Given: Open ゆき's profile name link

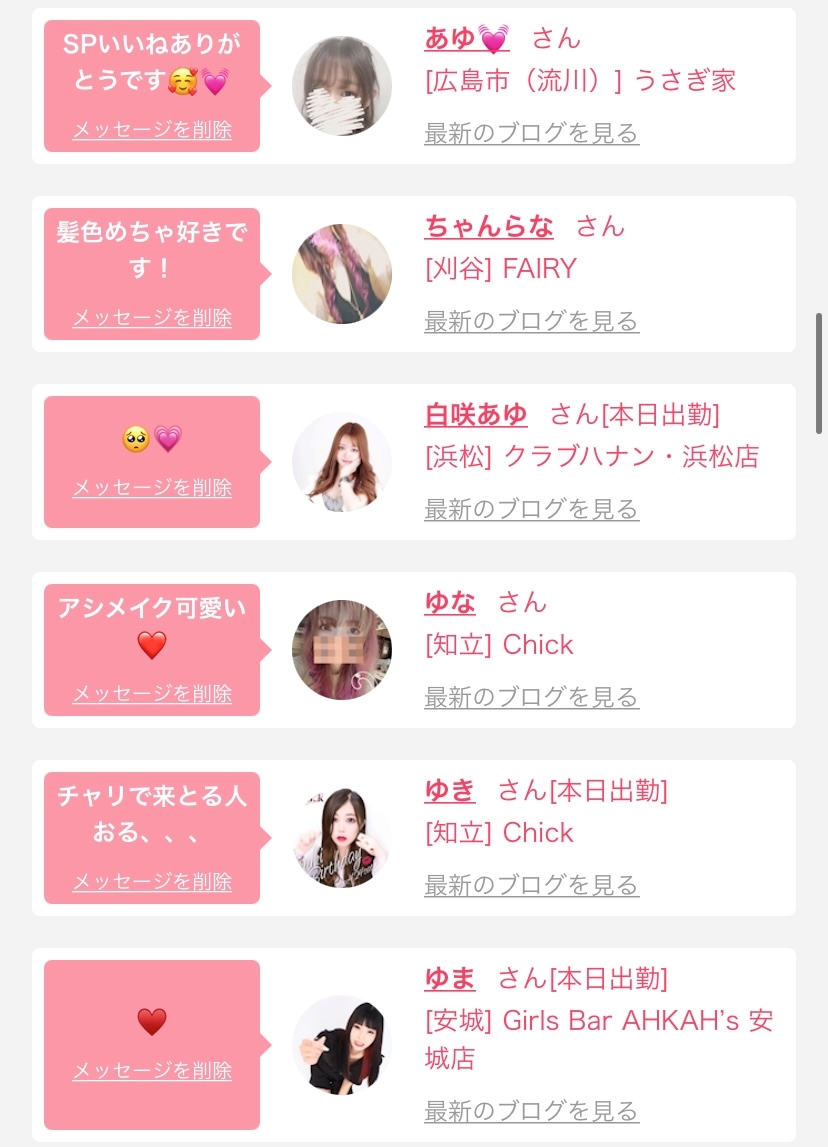Looking at the screenshot, I should coord(450,791).
